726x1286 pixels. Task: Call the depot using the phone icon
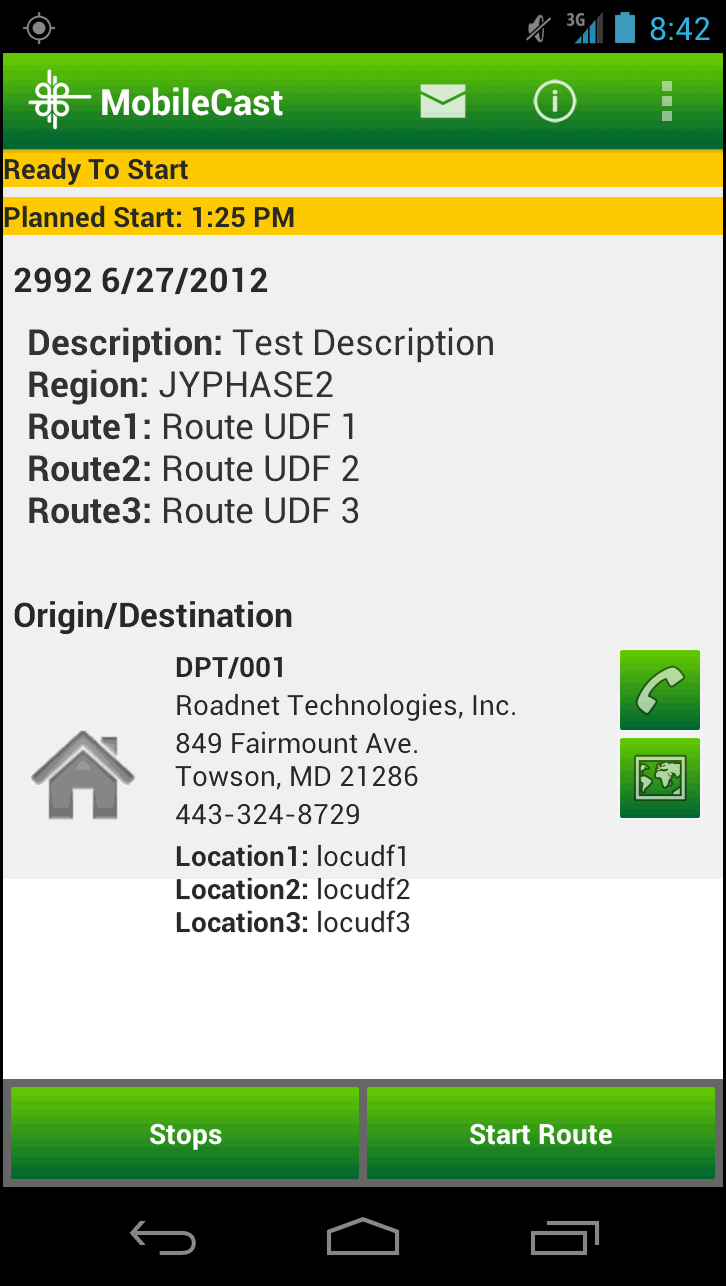[x=660, y=690]
